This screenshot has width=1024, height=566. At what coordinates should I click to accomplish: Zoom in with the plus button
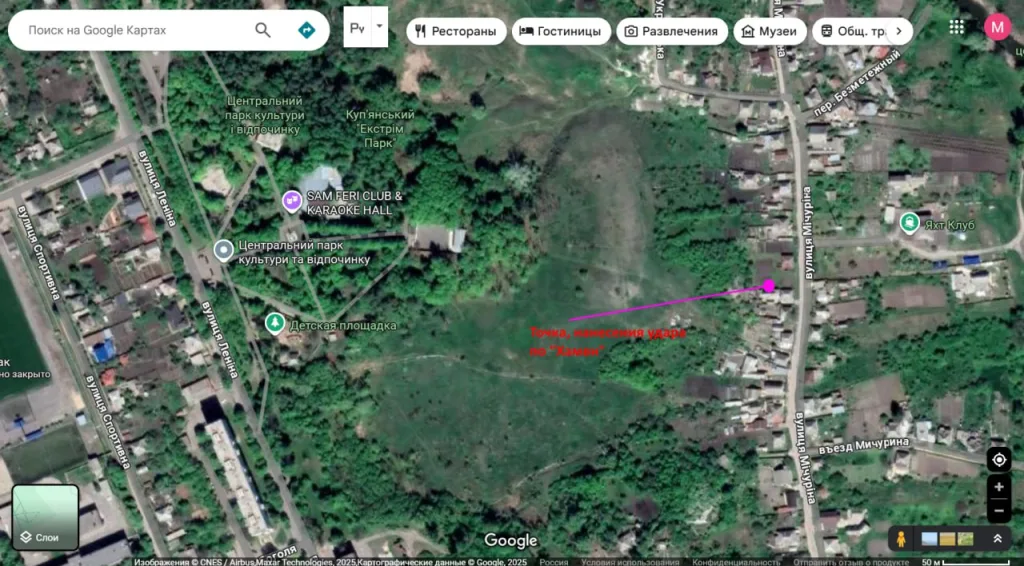pyautogui.click(x=999, y=487)
